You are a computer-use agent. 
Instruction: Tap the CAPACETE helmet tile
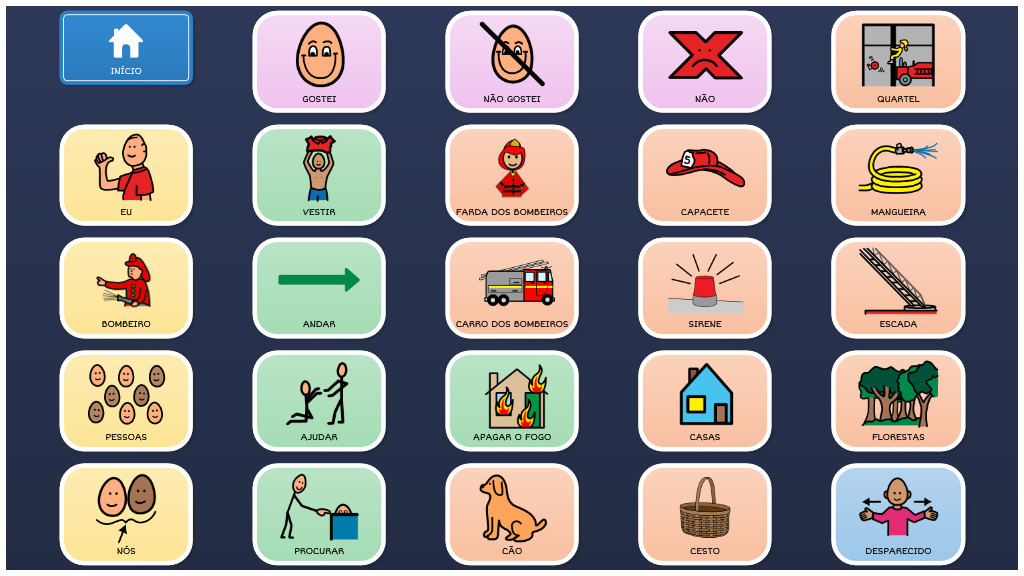[705, 174]
